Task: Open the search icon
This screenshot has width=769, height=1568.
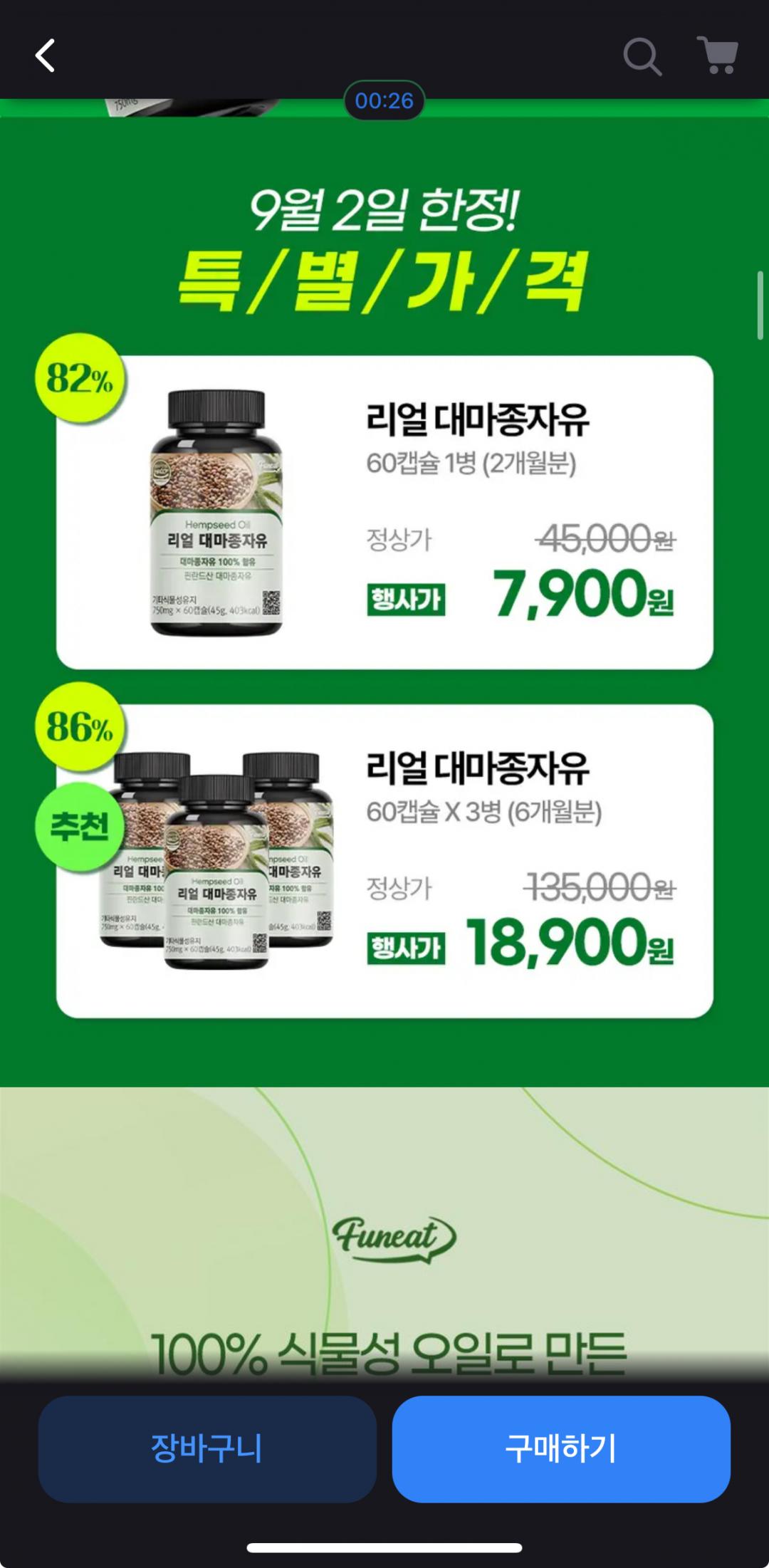Action: pyautogui.click(x=642, y=56)
